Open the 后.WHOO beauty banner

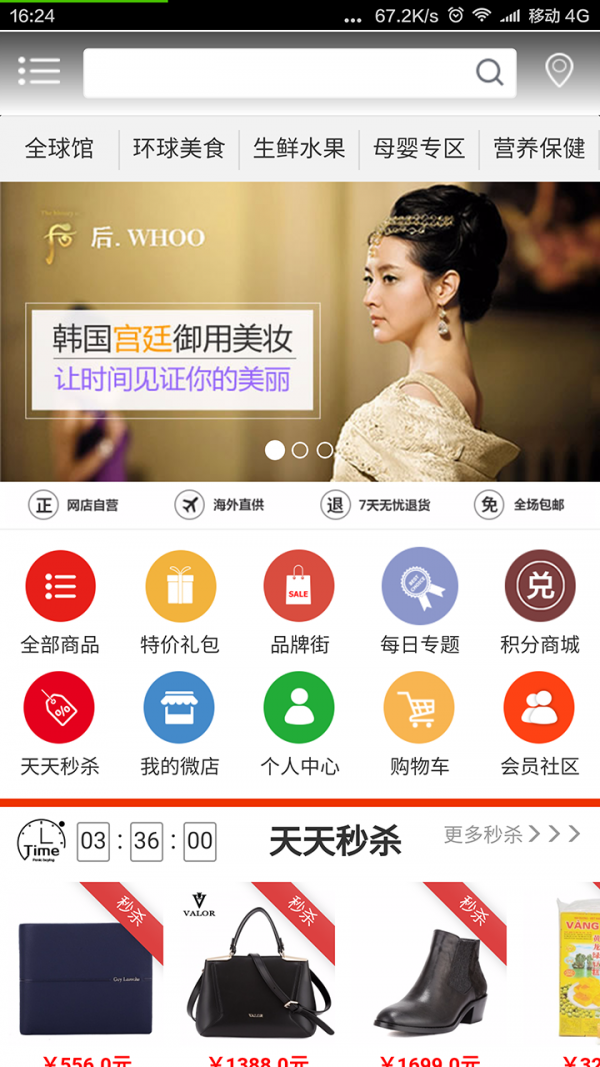tap(300, 330)
